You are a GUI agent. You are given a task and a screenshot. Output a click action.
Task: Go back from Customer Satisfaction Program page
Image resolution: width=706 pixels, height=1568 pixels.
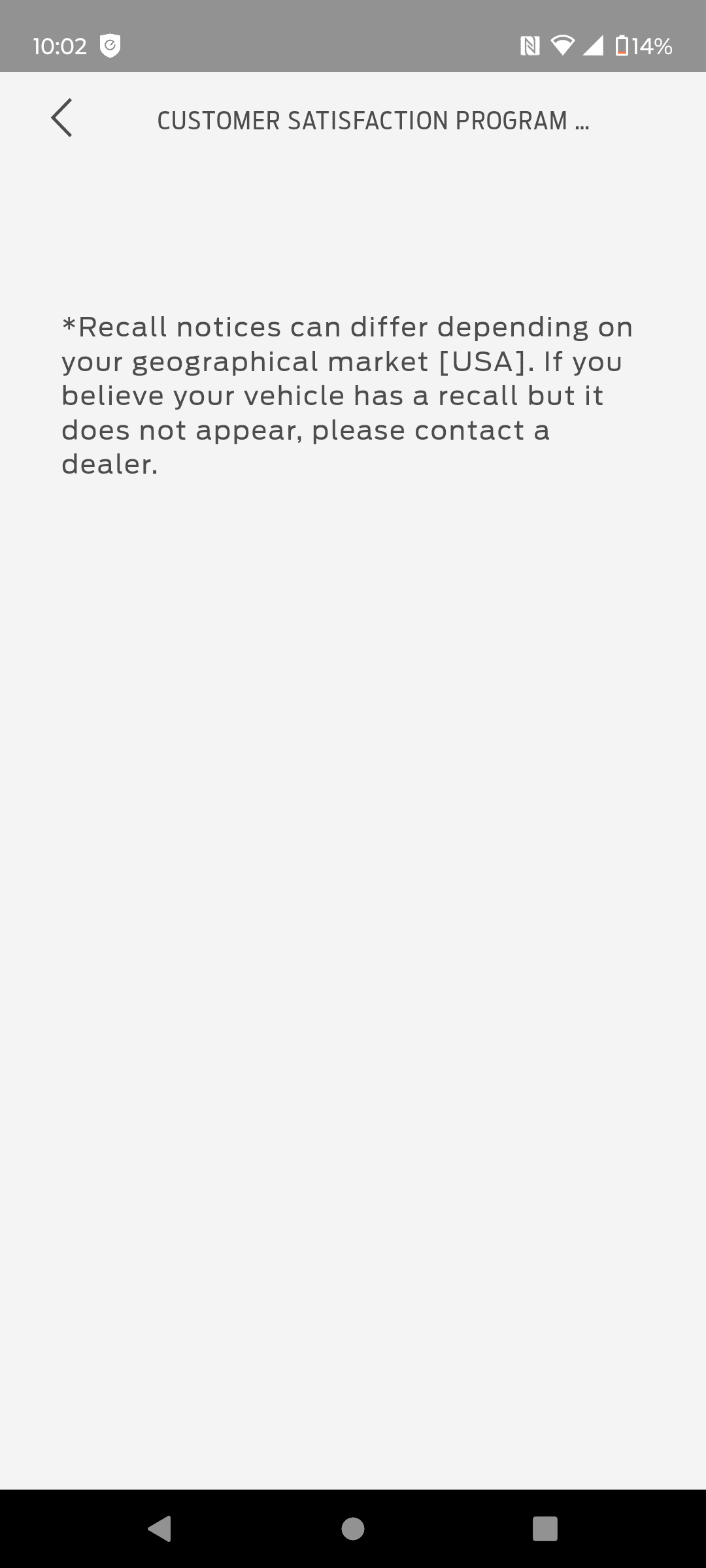point(61,118)
